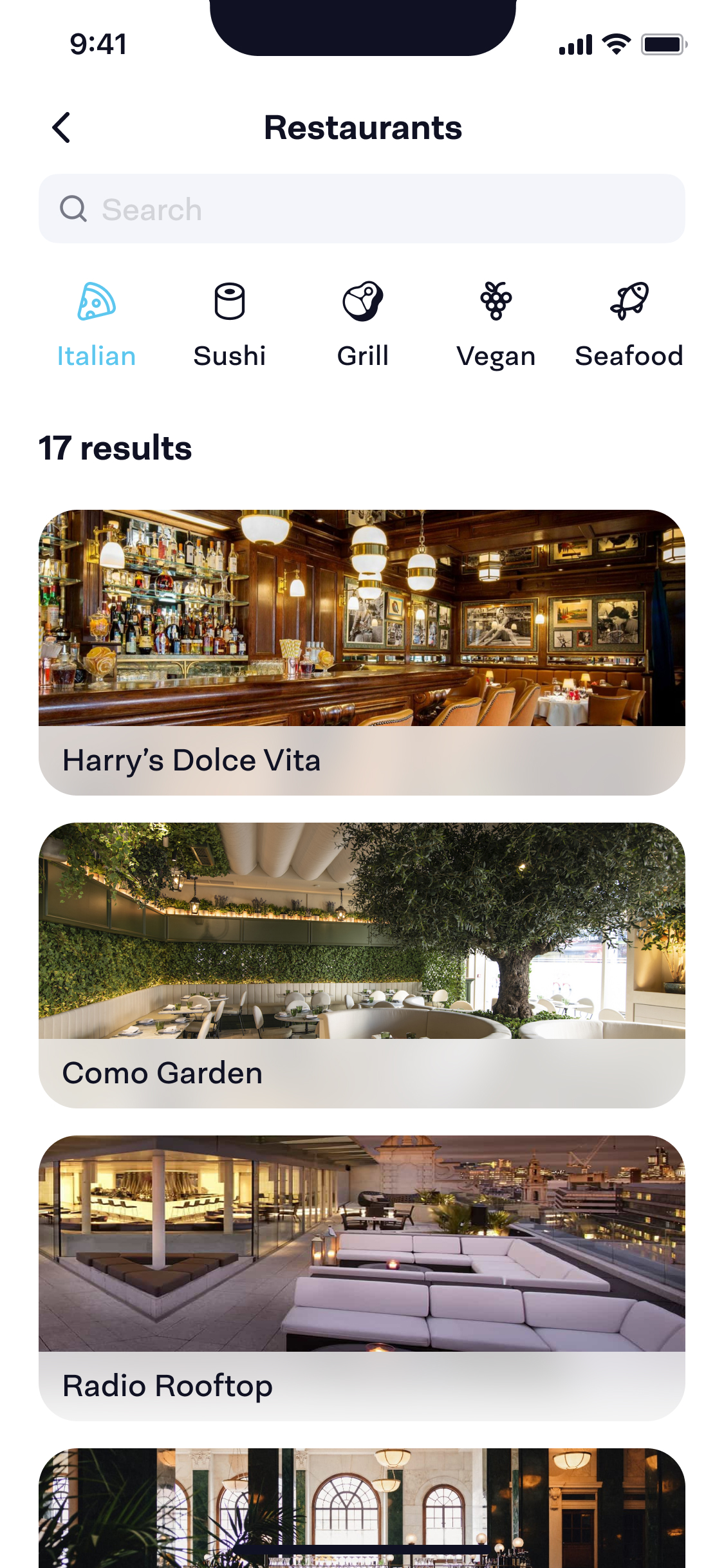Open the Radio Rooftop card

(362, 1277)
